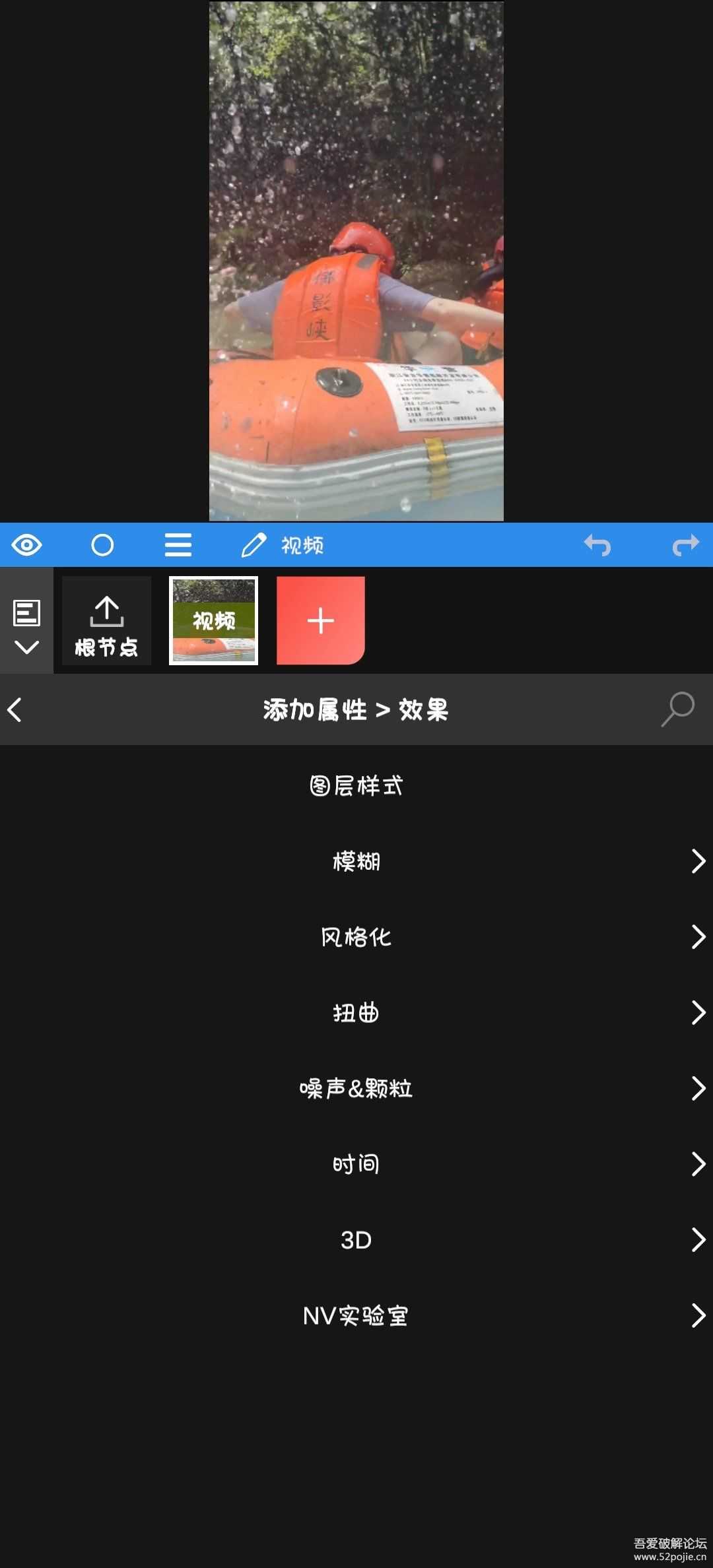Toggle the eye visibility icon
713x1568 pixels.
point(26,545)
